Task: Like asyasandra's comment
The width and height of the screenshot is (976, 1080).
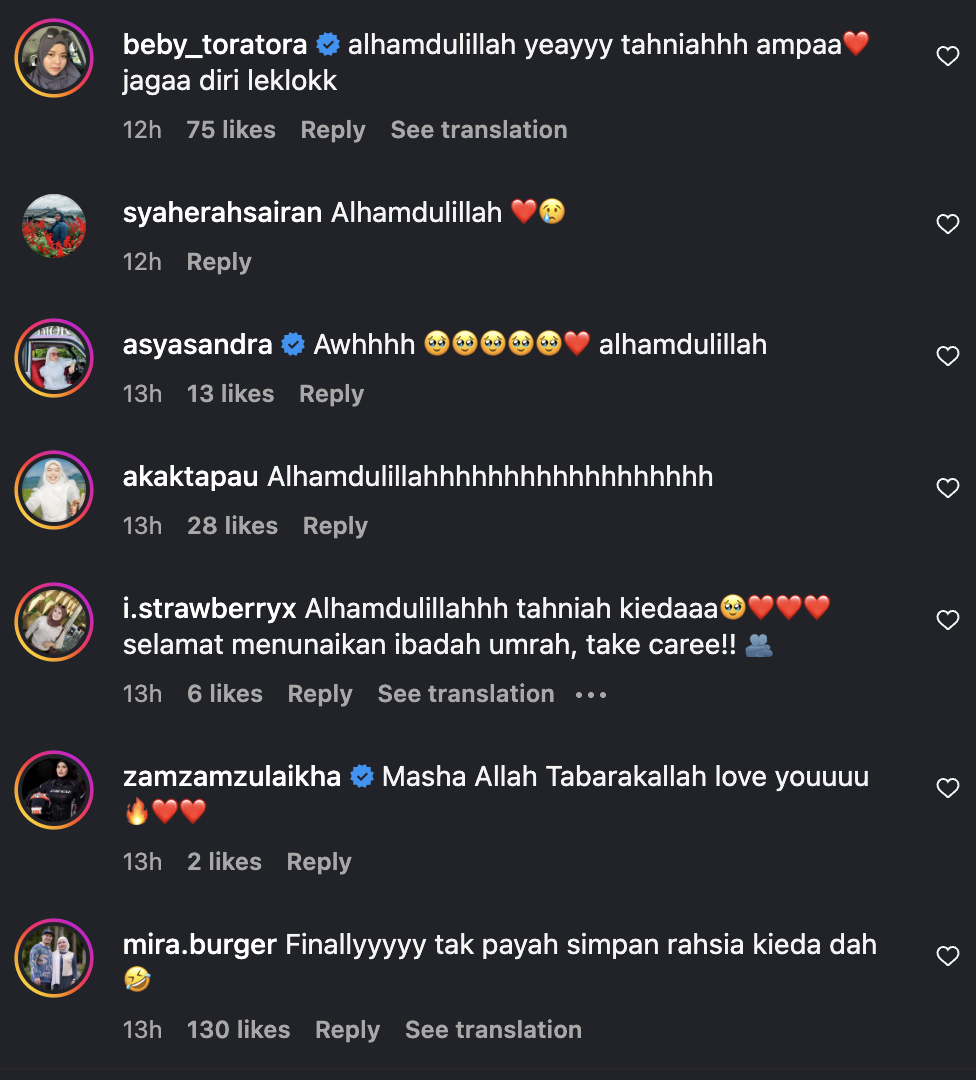Action: (x=947, y=357)
